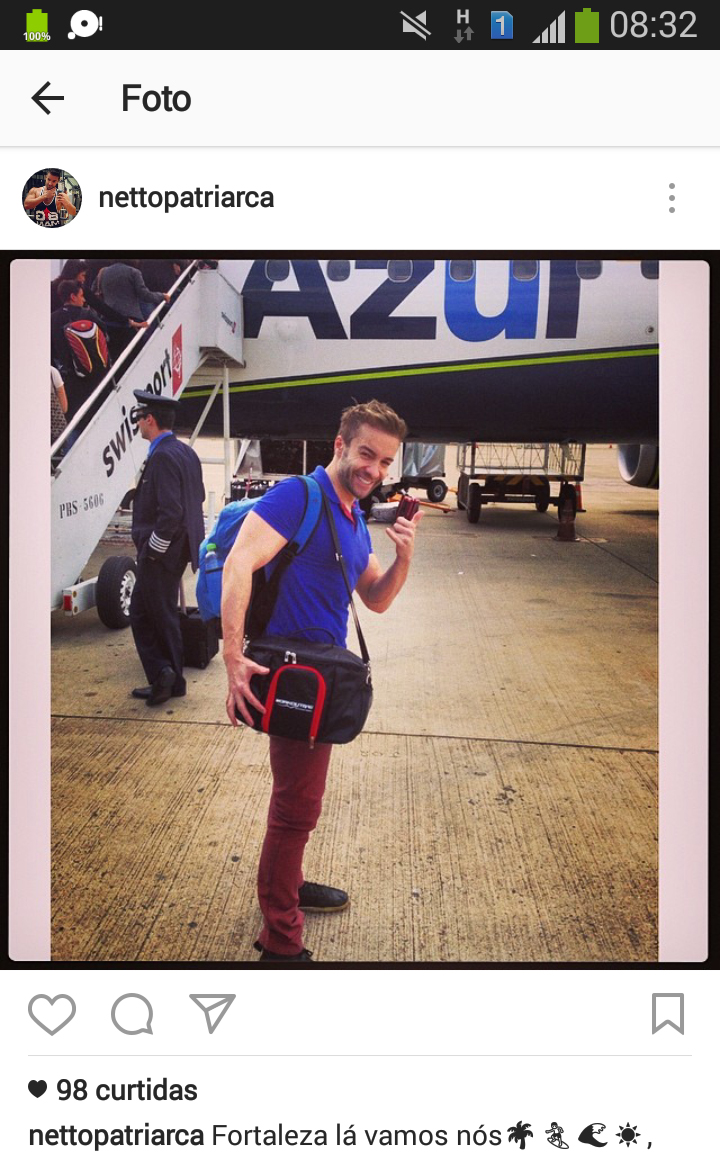View the 98 curtidas list

click(126, 1090)
